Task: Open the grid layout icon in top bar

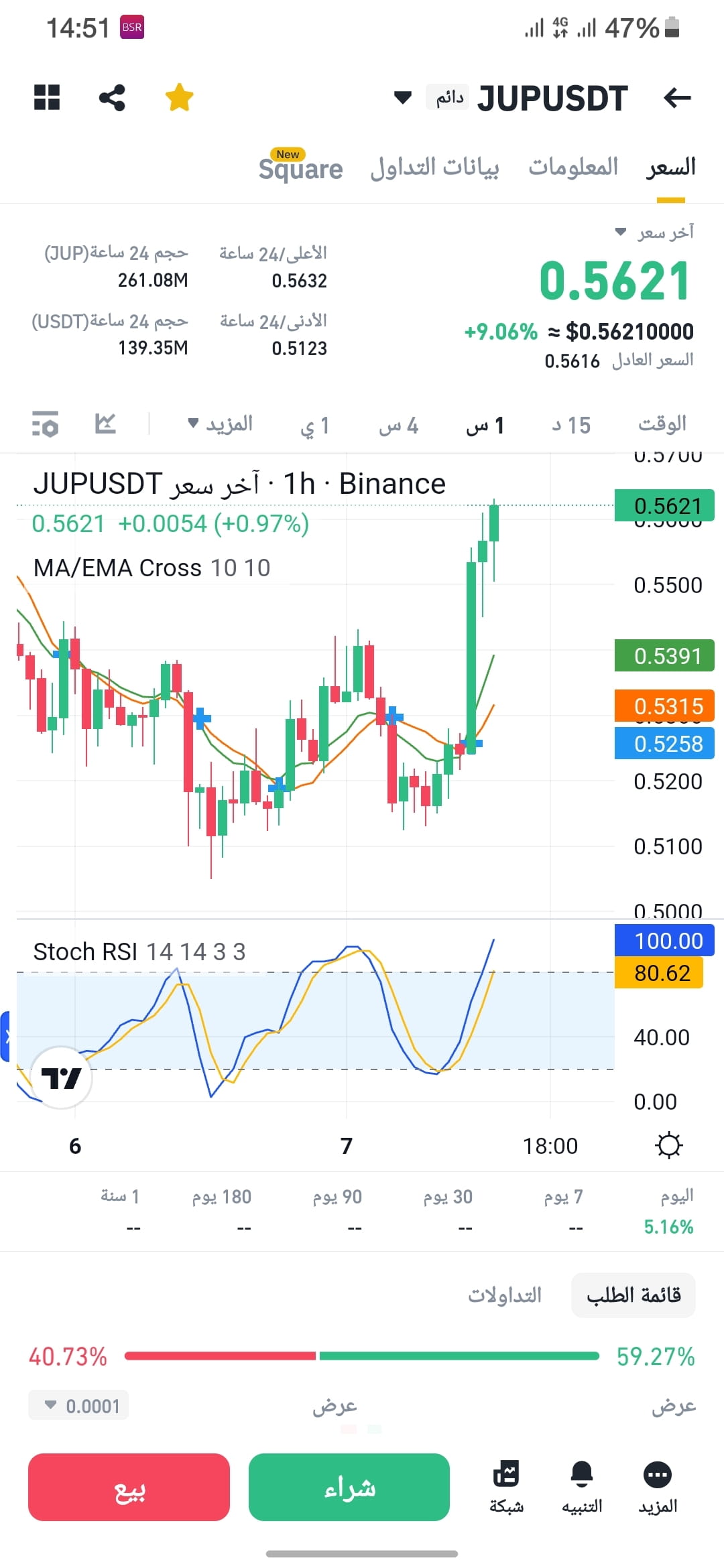Action: coord(47,98)
